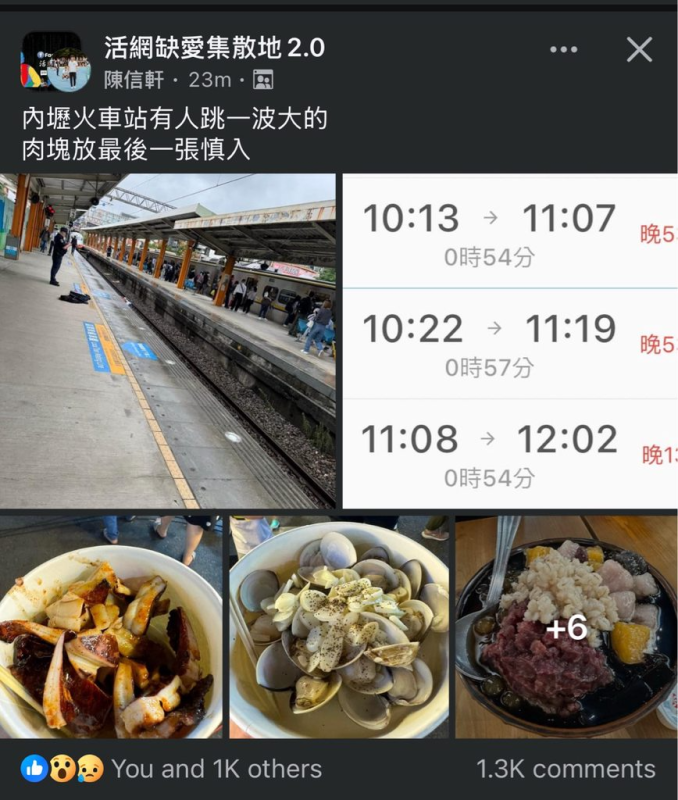678x800 pixels.
Task: Open the three-dot post options menu
Action: (x=564, y=49)
